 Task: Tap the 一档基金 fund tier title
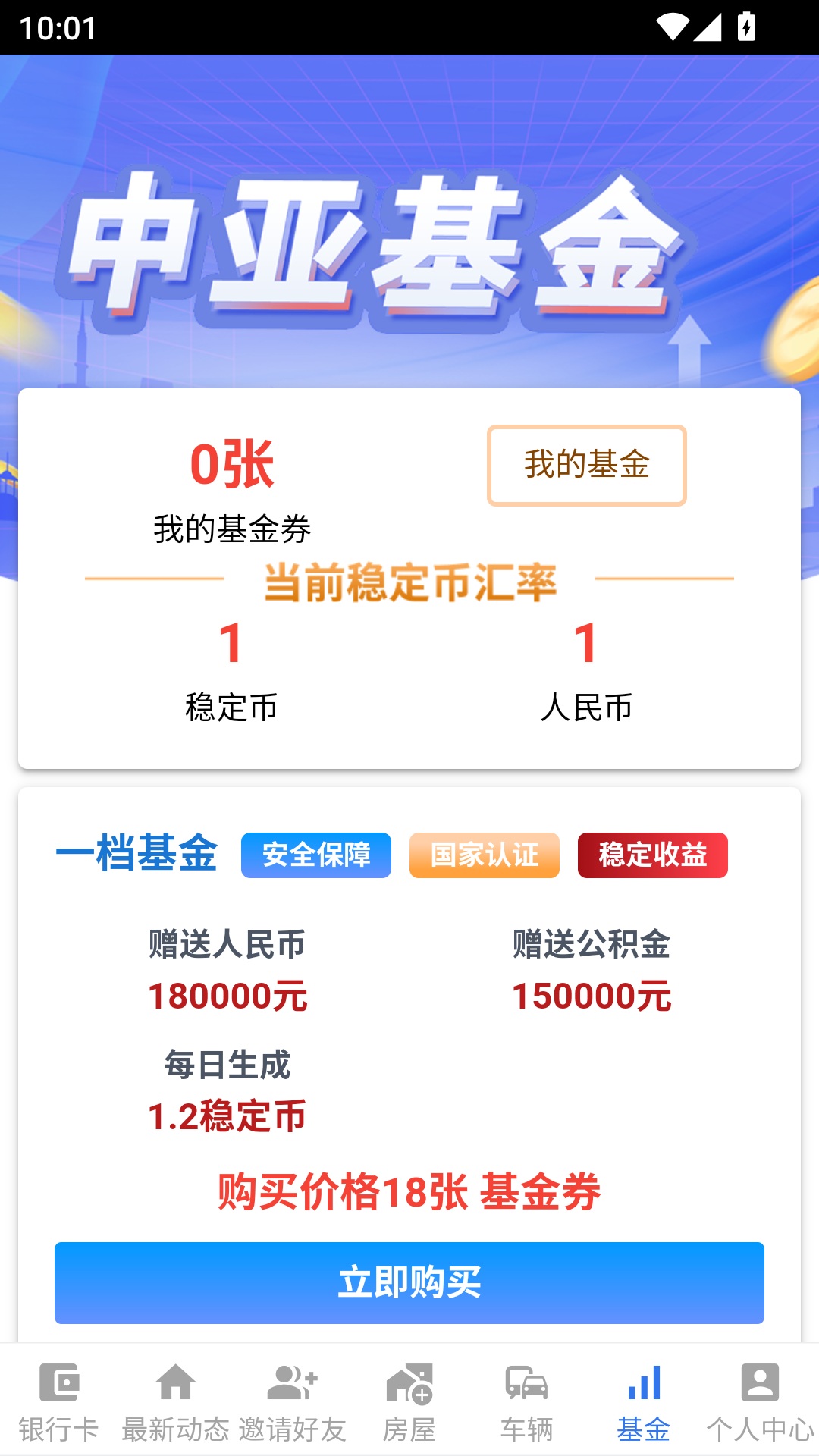pos(136,855)
